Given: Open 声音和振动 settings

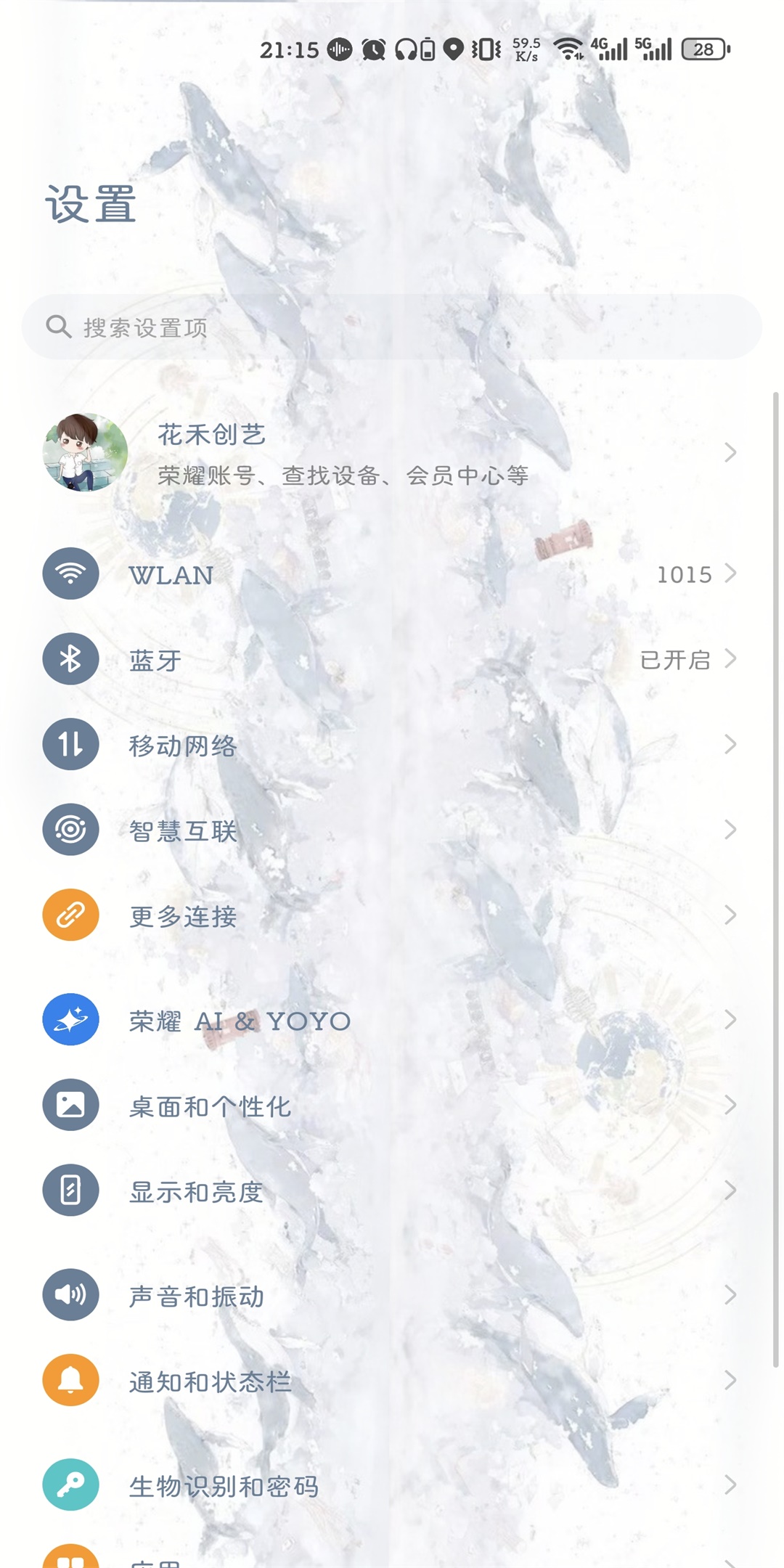Looking at the screenshot, I should (x=392, y=1295).
